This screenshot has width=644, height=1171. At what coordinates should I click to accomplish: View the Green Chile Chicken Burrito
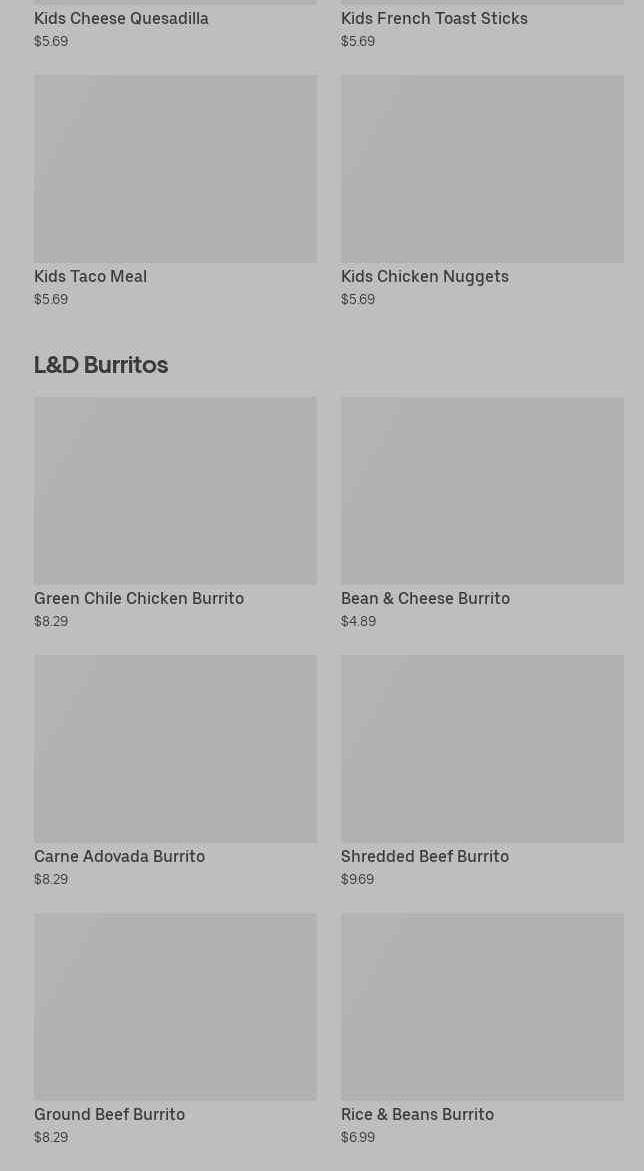click(x=175, y=513)
